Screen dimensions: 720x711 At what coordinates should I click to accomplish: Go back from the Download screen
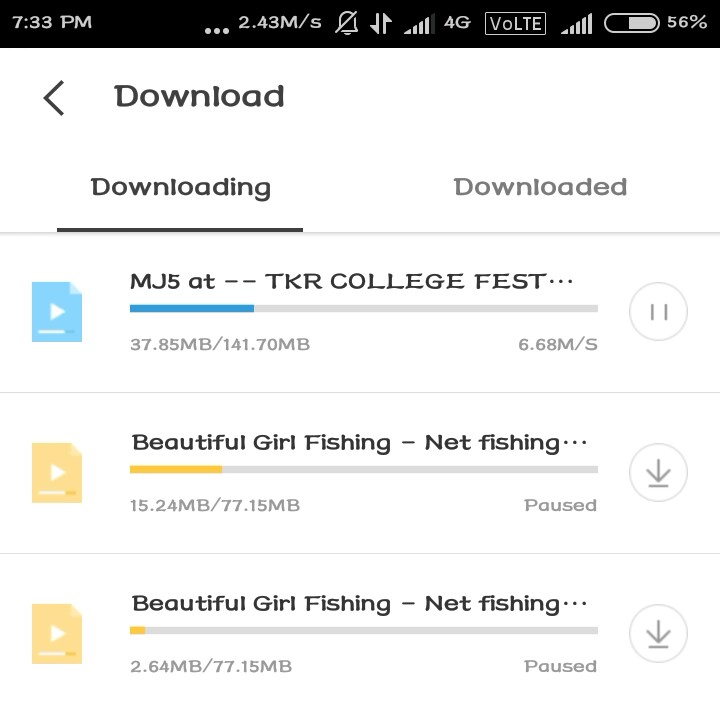tap(54, 98)
